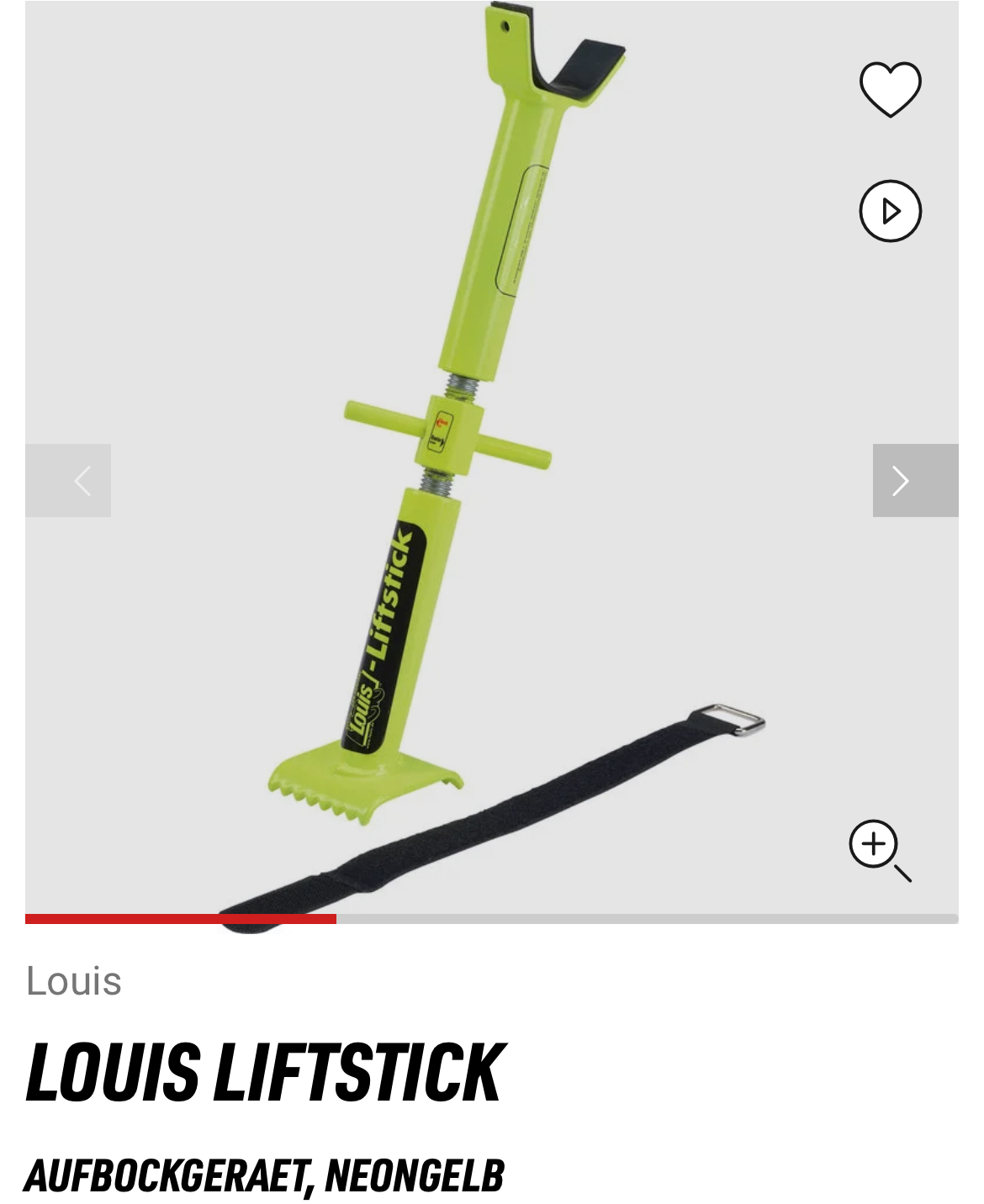Open the Louis brand link
The width and height of the screenshot is (984, 1204).
74,981
